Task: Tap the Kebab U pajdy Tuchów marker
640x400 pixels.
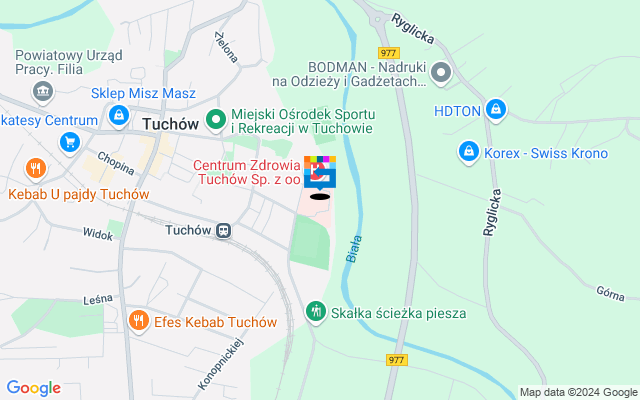Action: [x=37, y=168]
